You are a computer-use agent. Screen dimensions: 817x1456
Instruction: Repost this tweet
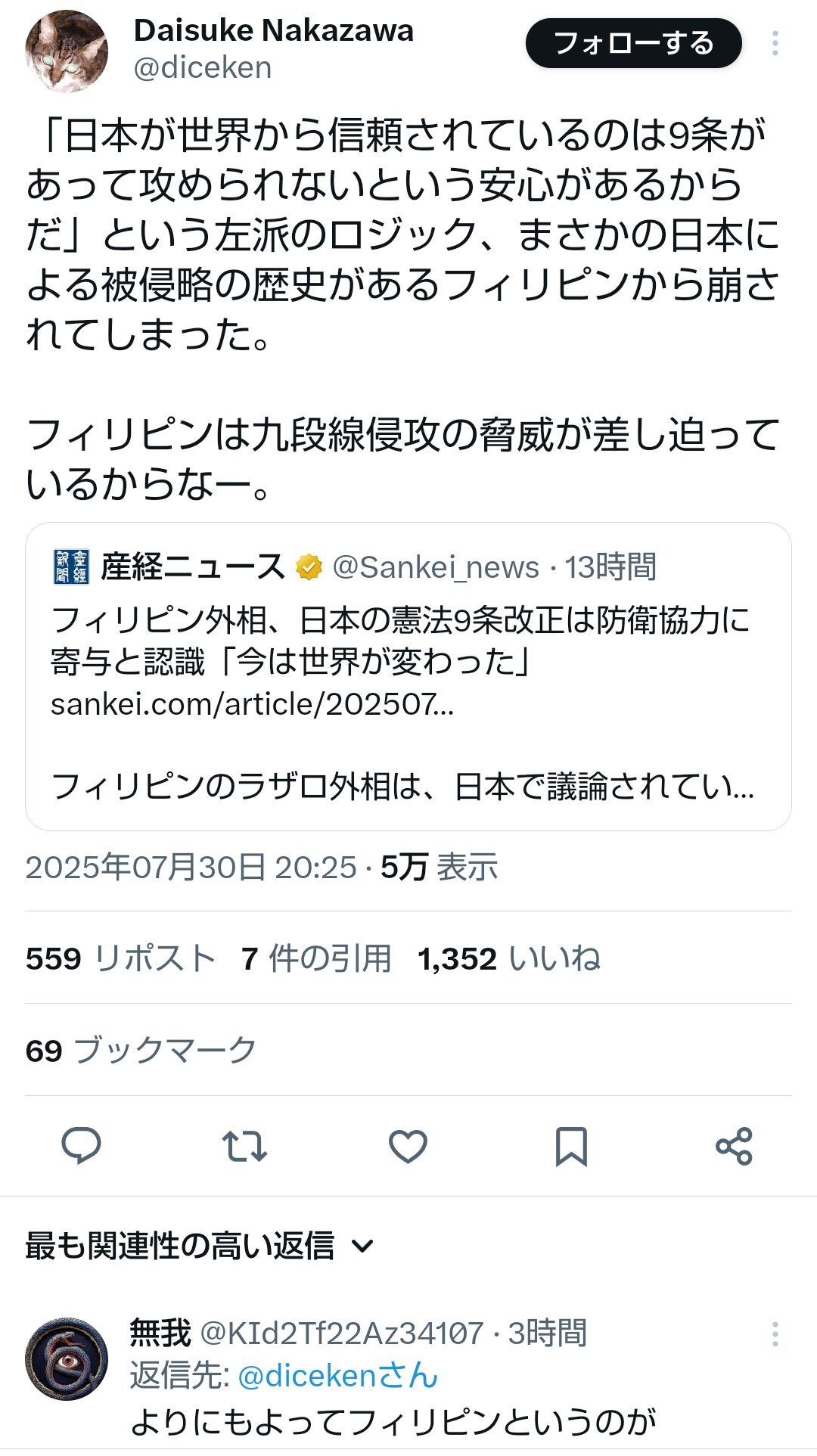pyautogui.click(x=244, y=1146)
